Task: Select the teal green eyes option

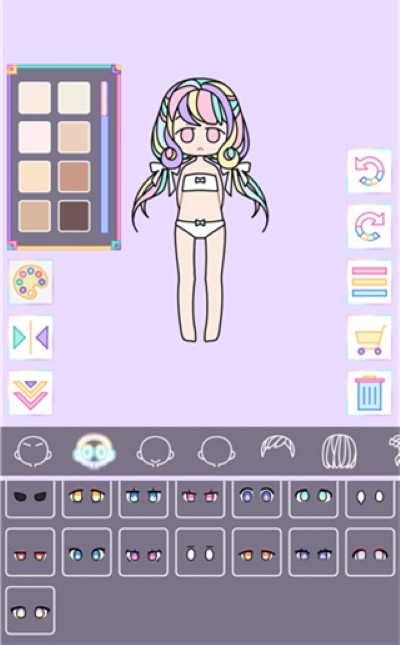Action: [313, 497]
